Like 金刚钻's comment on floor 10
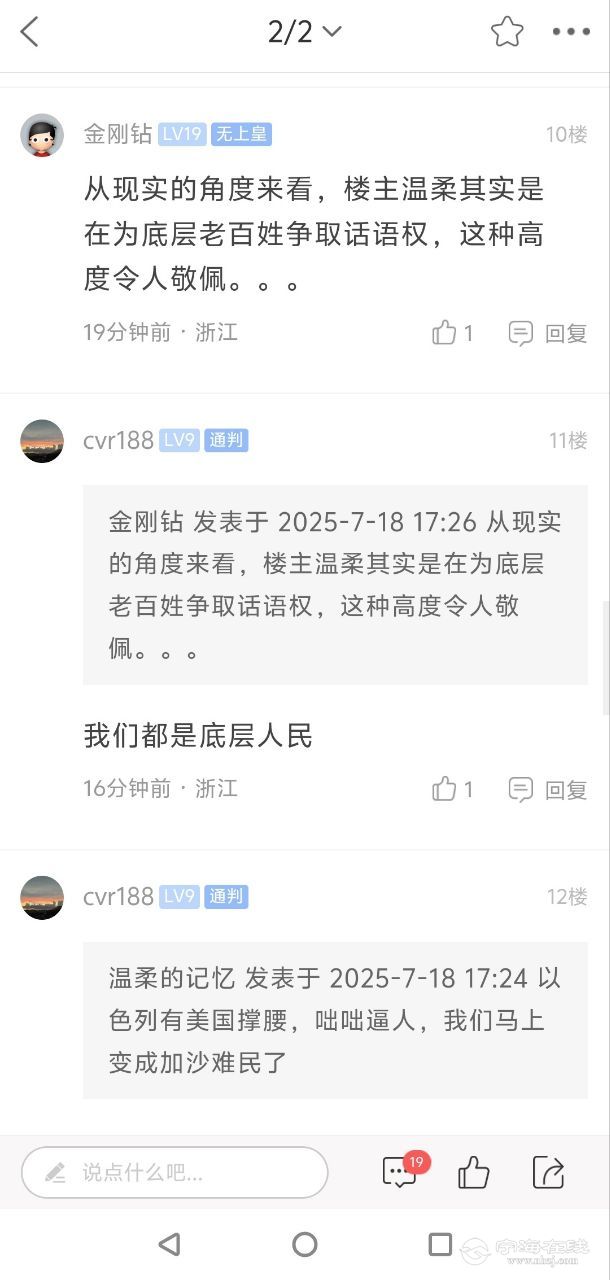The image size is (610, 1280). [x=452, y=333]
